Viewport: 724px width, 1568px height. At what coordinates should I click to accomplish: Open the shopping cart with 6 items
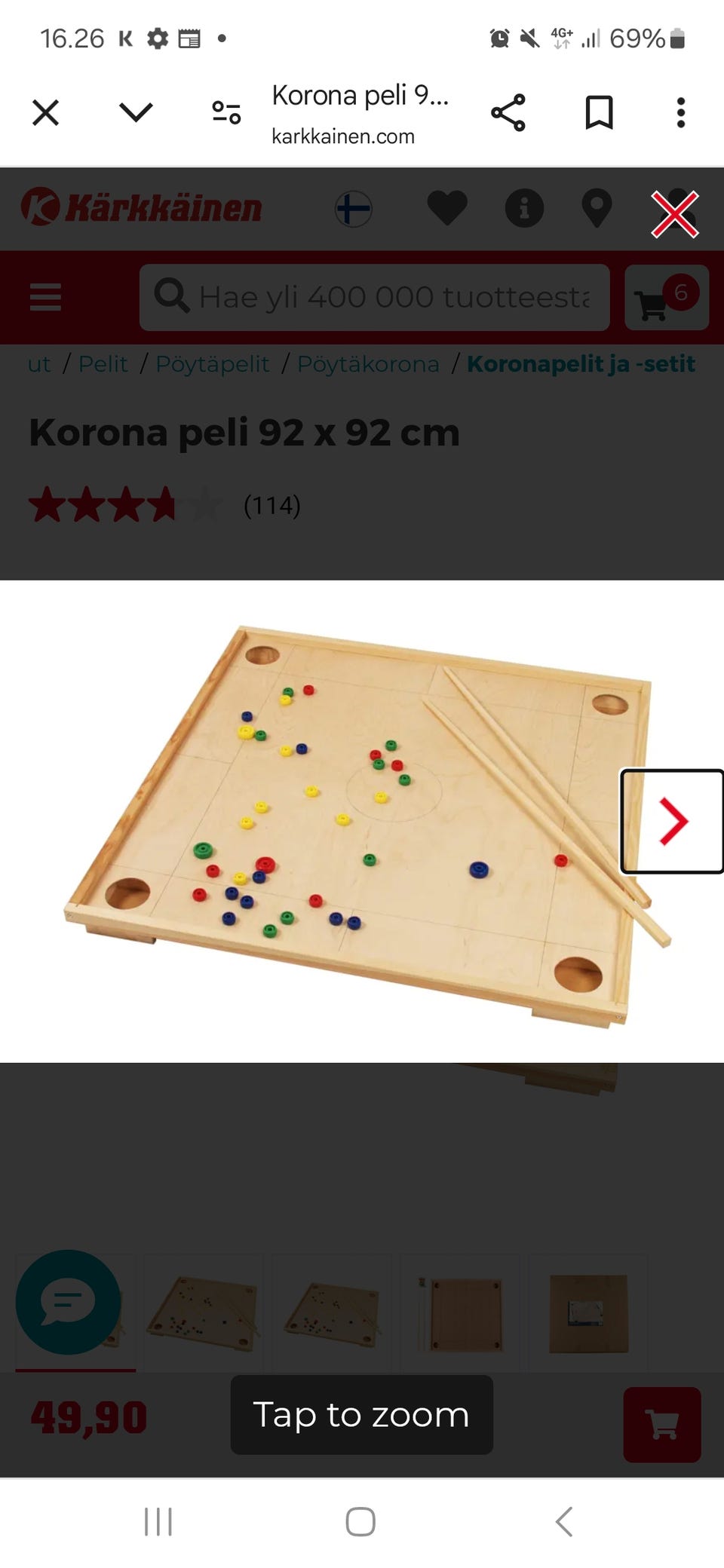tap(667, 297)
